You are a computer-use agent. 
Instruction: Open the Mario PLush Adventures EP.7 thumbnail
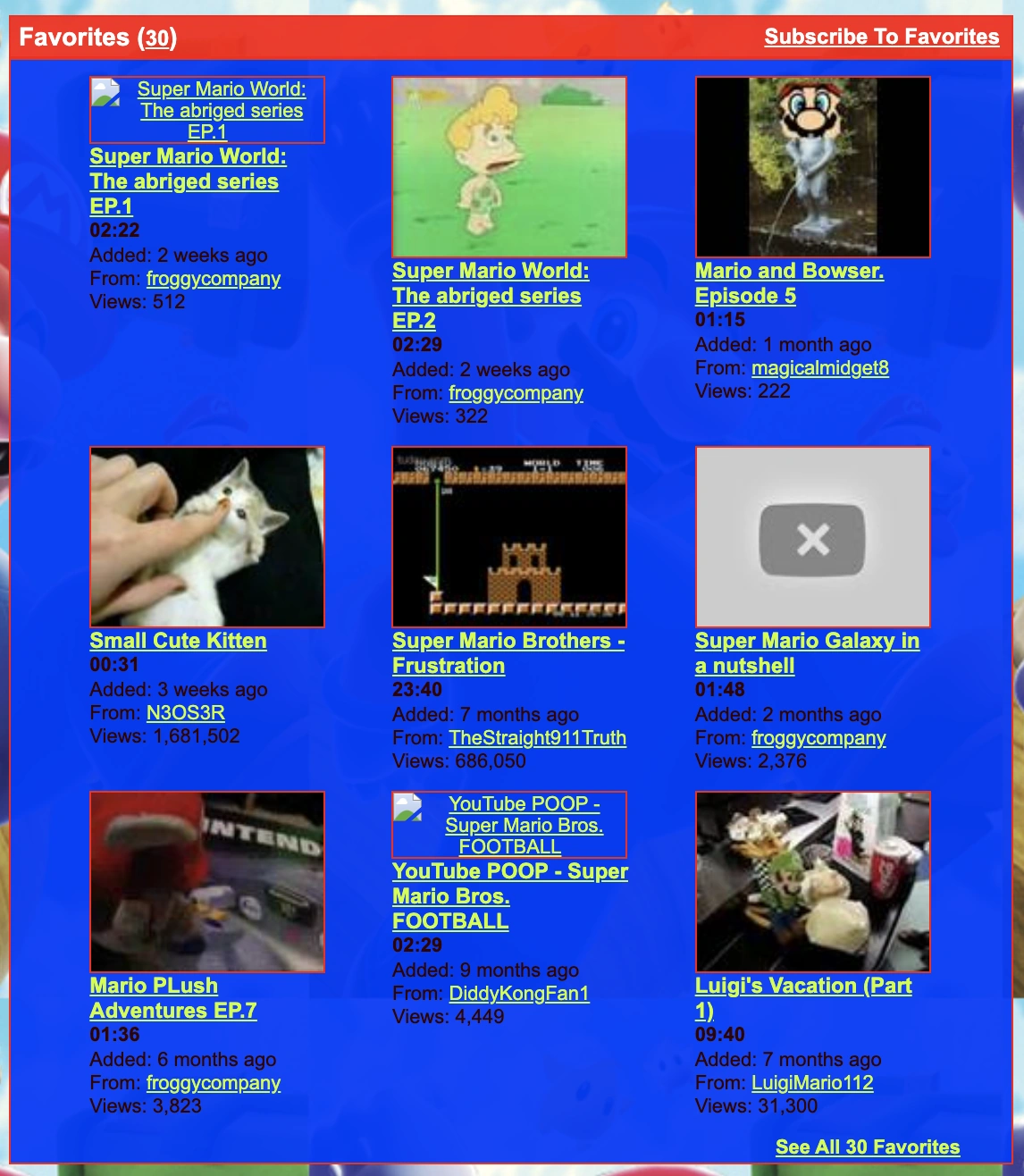pos(207,882)
